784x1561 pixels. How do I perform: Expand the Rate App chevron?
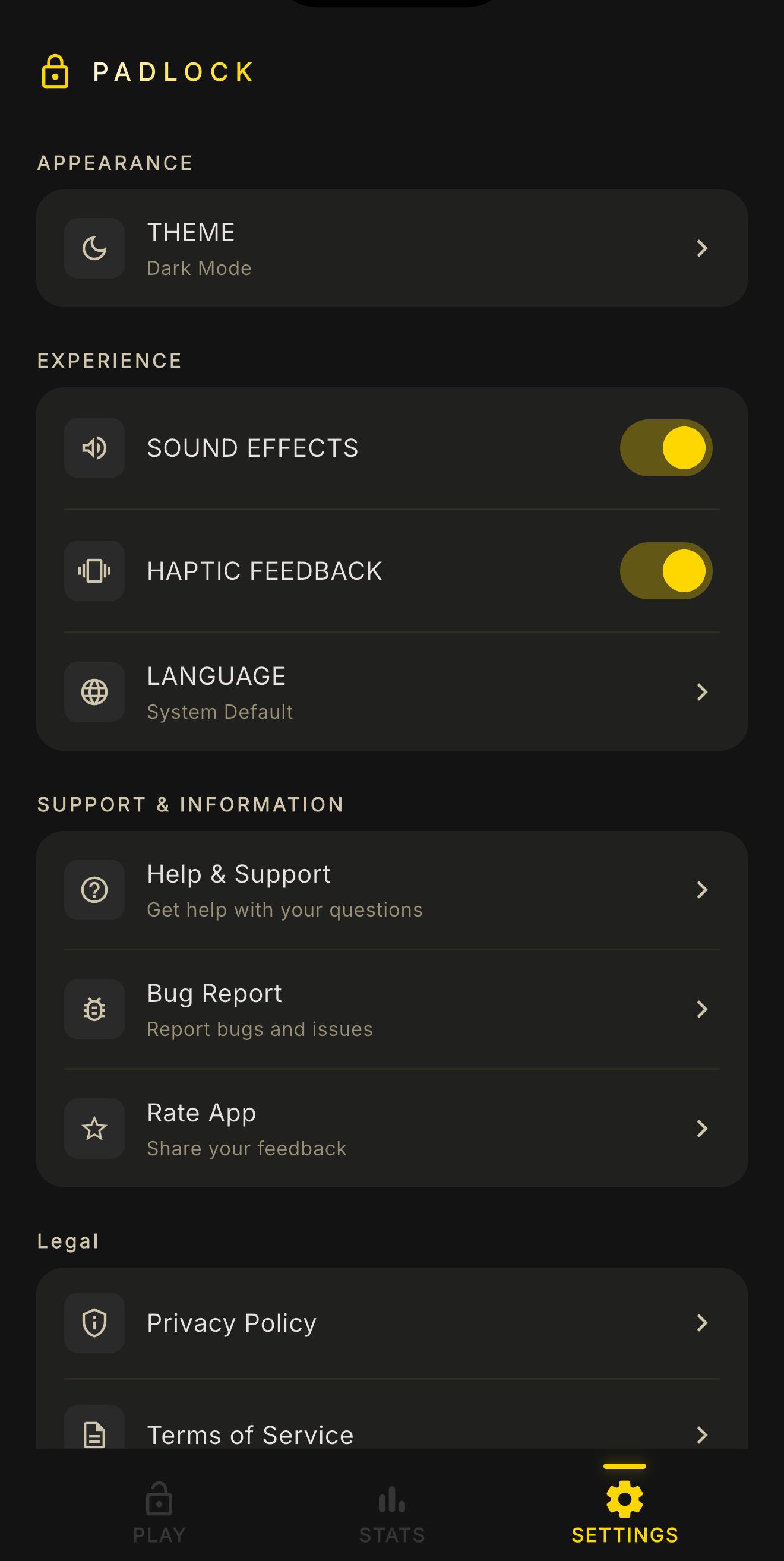(701, 1129)
